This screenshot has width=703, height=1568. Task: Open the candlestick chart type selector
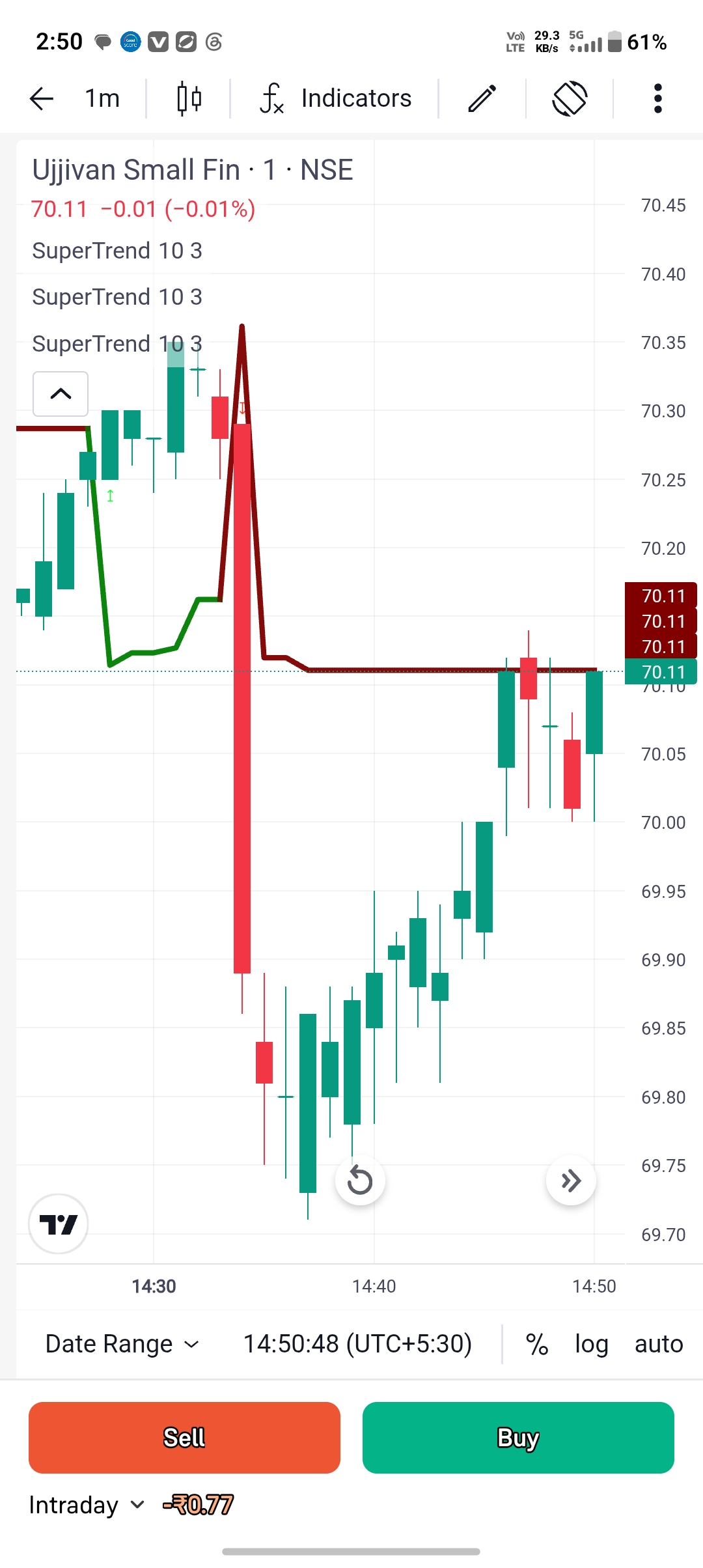click(189, 99)
